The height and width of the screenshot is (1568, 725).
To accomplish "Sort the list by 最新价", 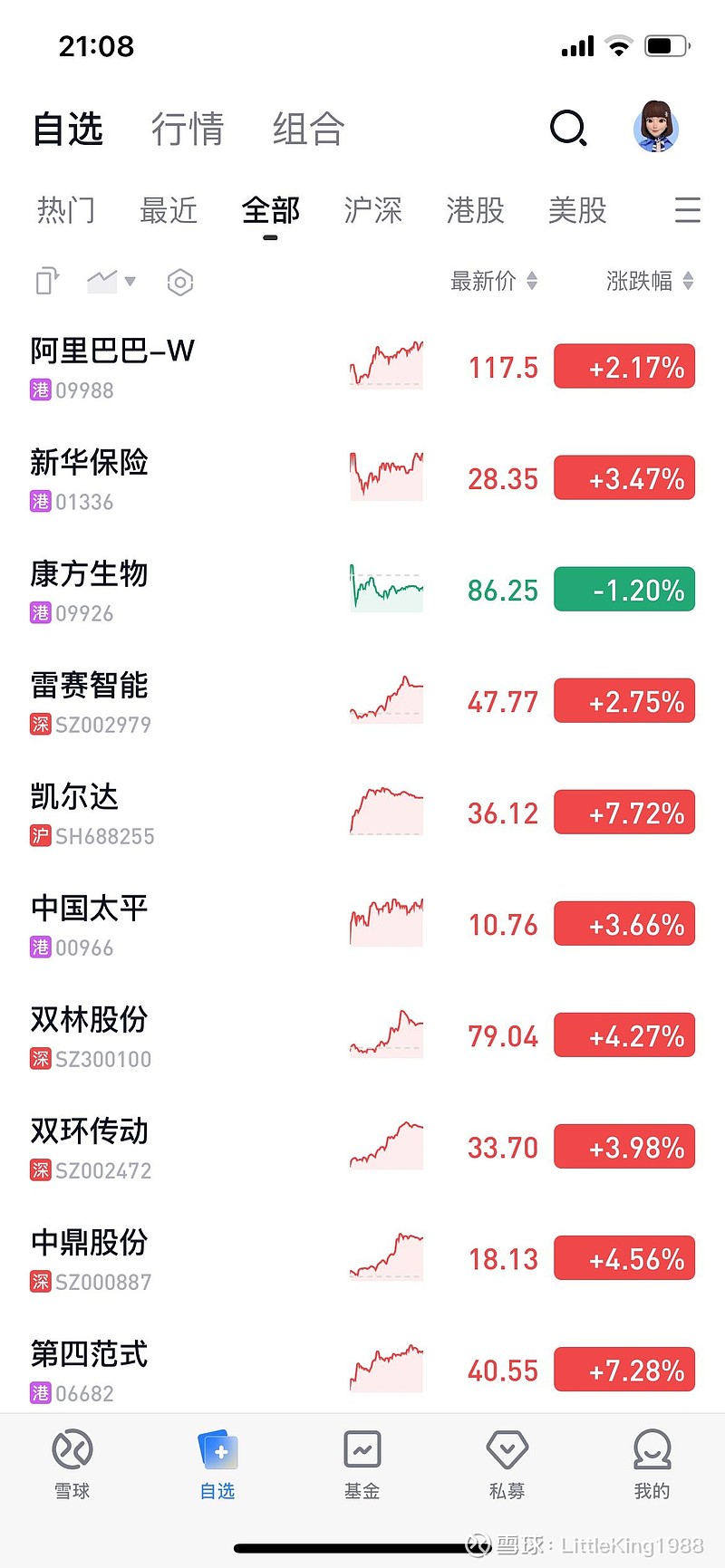I will point(494,282).
